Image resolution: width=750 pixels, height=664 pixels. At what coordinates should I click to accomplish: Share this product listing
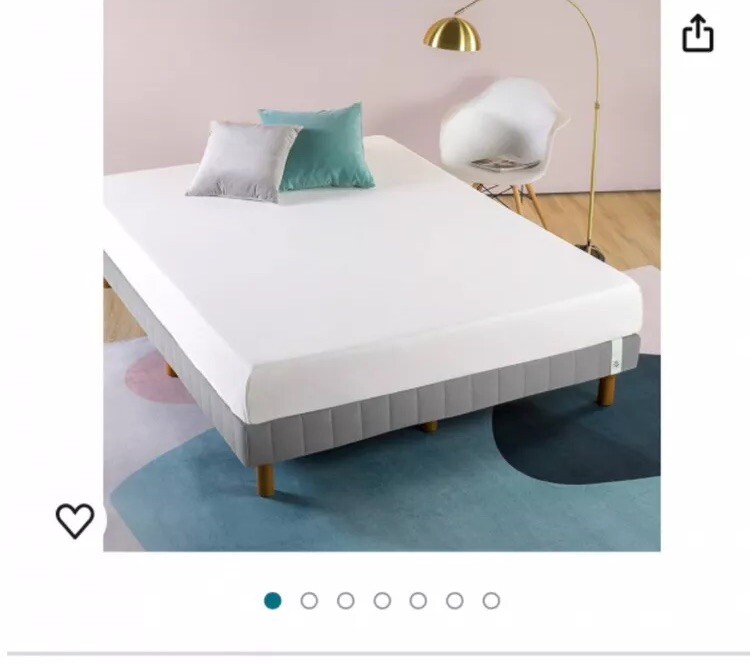coord(698,33)
